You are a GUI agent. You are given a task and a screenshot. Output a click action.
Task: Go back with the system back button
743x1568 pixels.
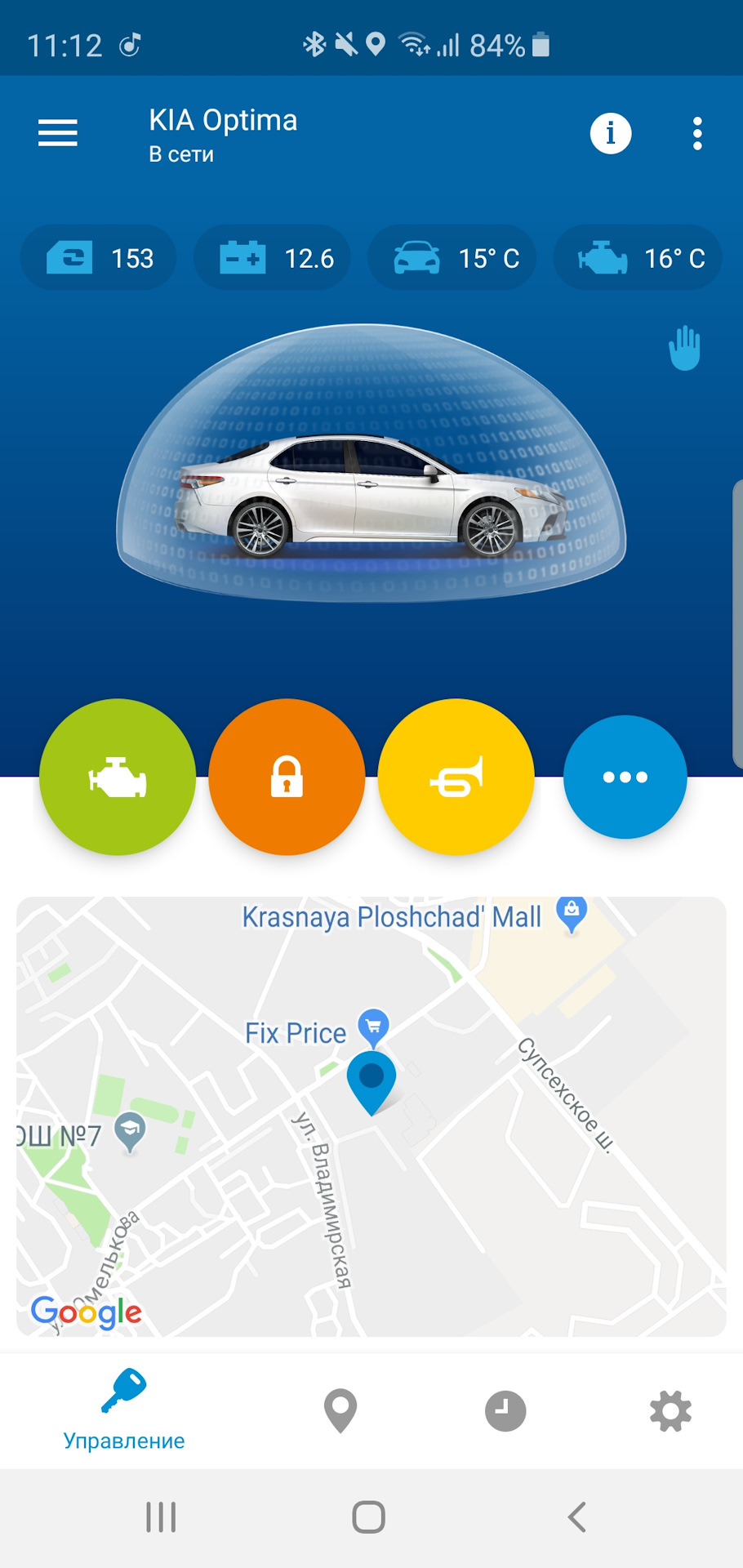577,1517
